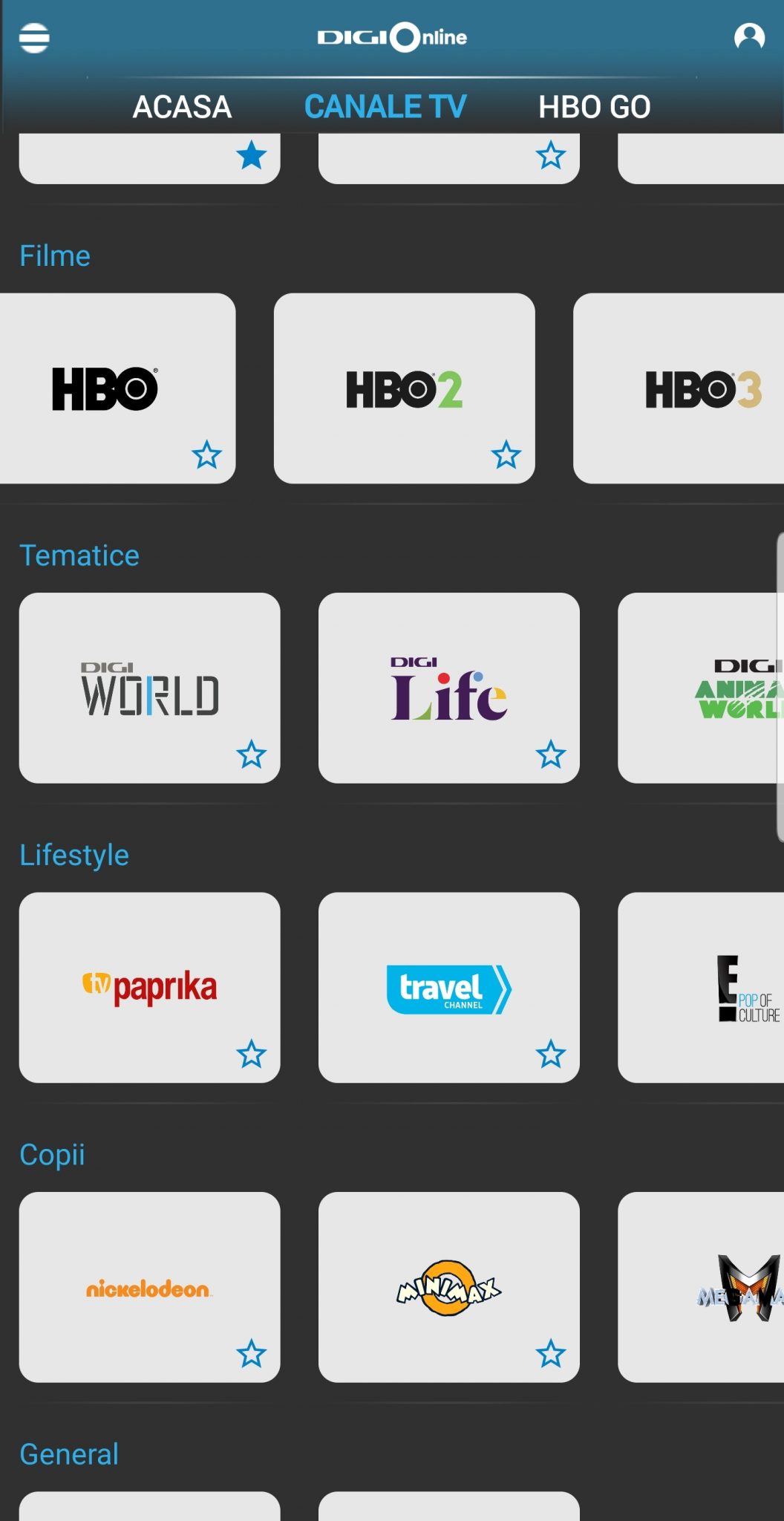
Task: Open the user profile icon
Action: click(751, 36)
